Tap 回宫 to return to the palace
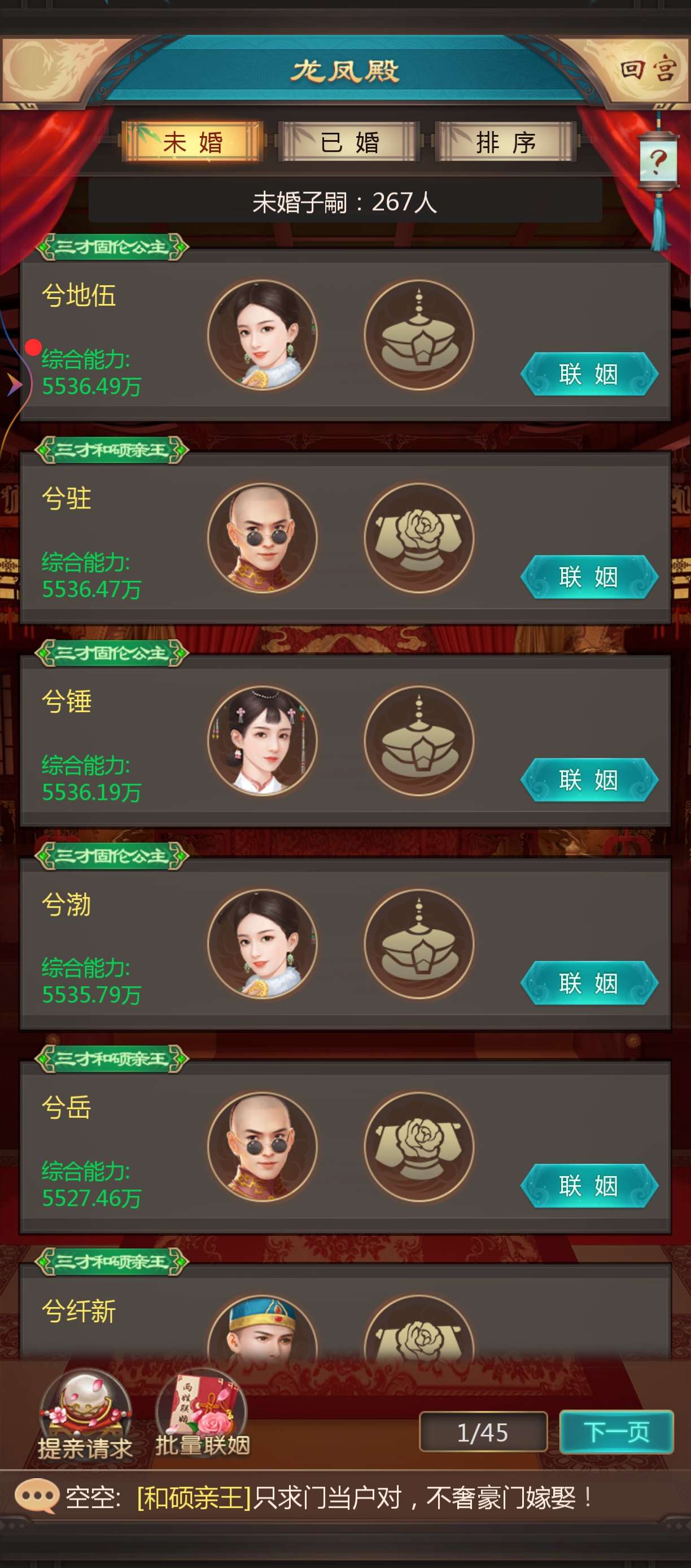The width and height of the screenshot is (691, 1568). [648, 70]
